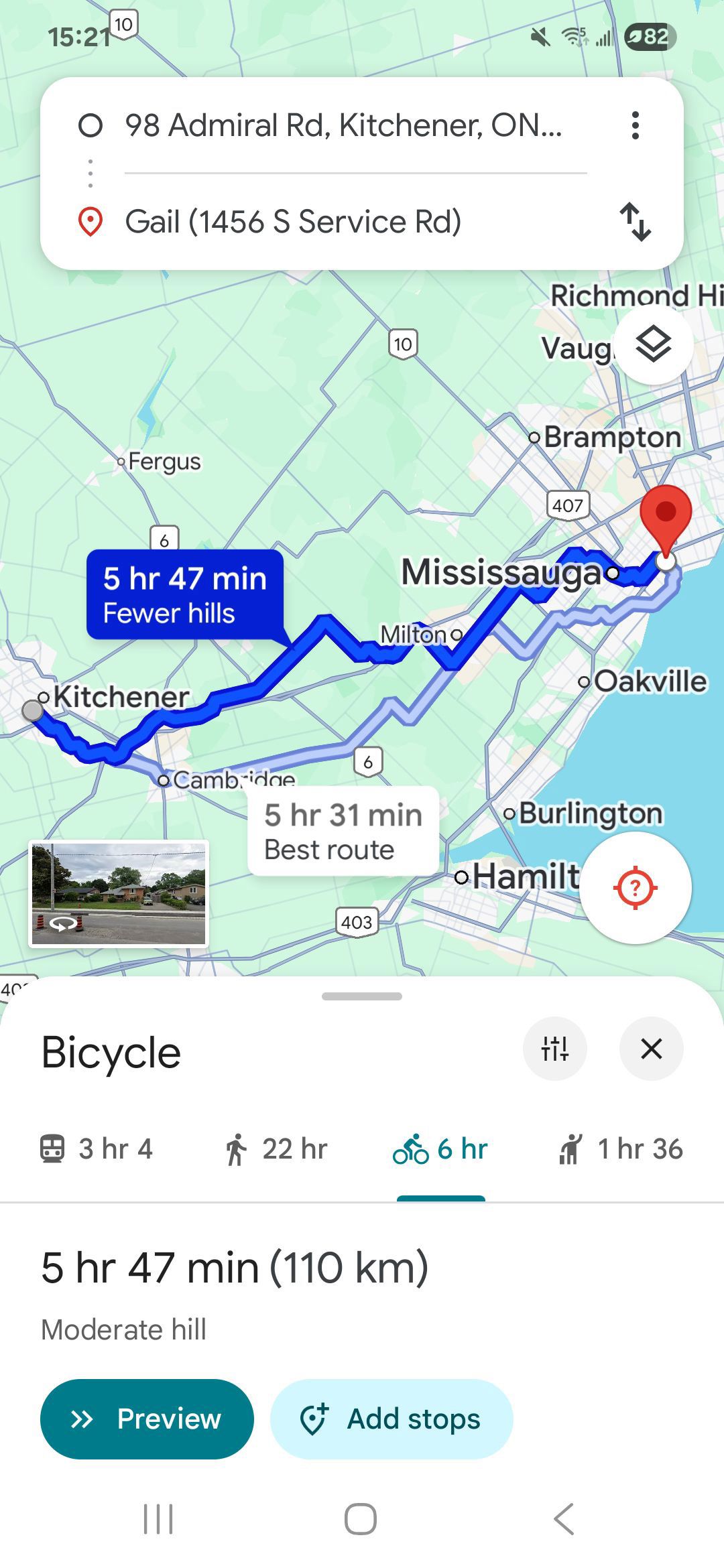This screenshot has width=724, height=1568.
Task: Open the three-dot overflow menu
Action: click(x=636, y=125)
